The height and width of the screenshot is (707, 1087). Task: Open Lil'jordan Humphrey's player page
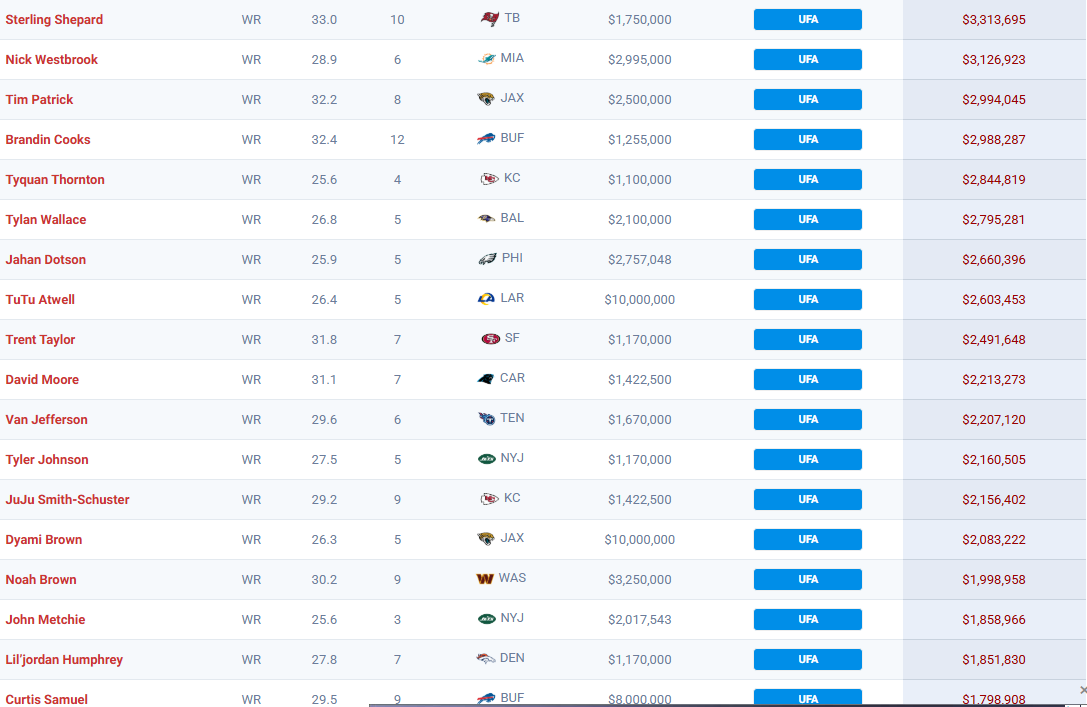tap(65, 660)
